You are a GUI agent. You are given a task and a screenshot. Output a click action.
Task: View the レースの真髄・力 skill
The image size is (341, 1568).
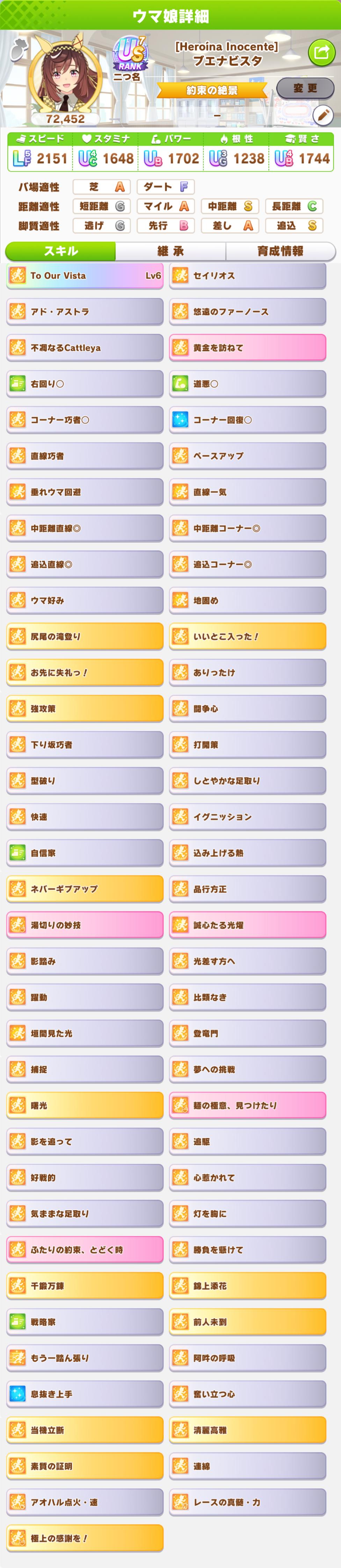pos(247,1502)
